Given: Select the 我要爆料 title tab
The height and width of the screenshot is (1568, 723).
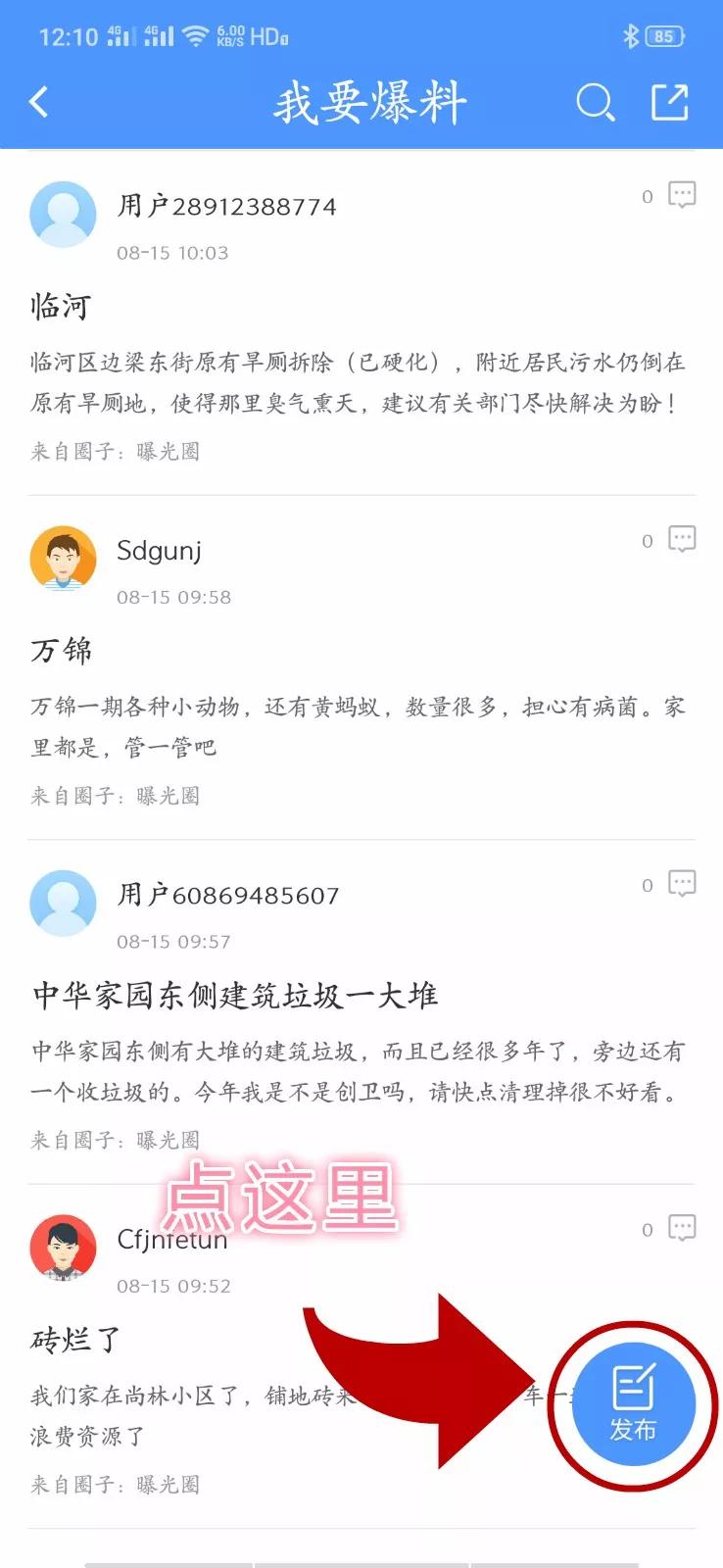Looking at the screenshot, I should click(x=370, y=103).
